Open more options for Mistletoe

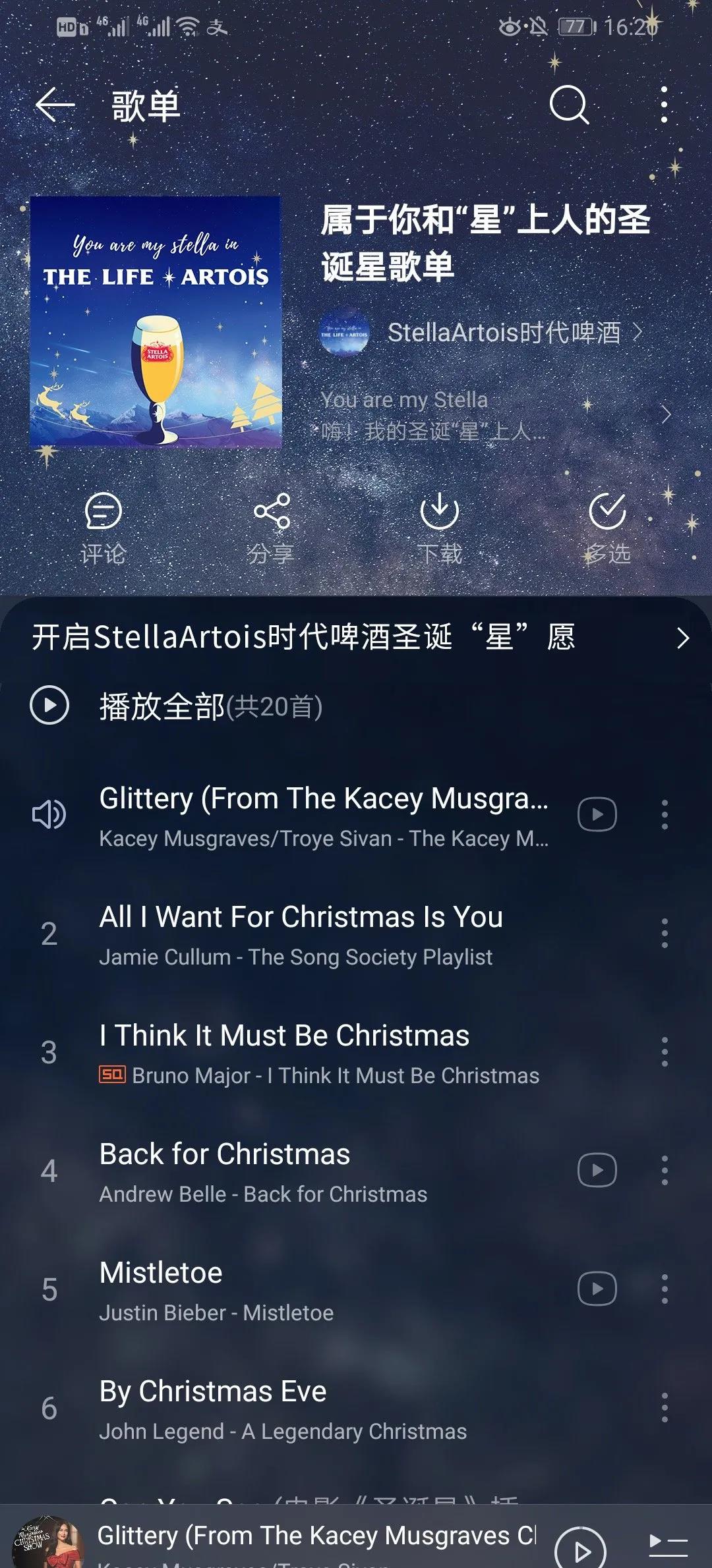pyautogui.click(x=664, y=1289)
